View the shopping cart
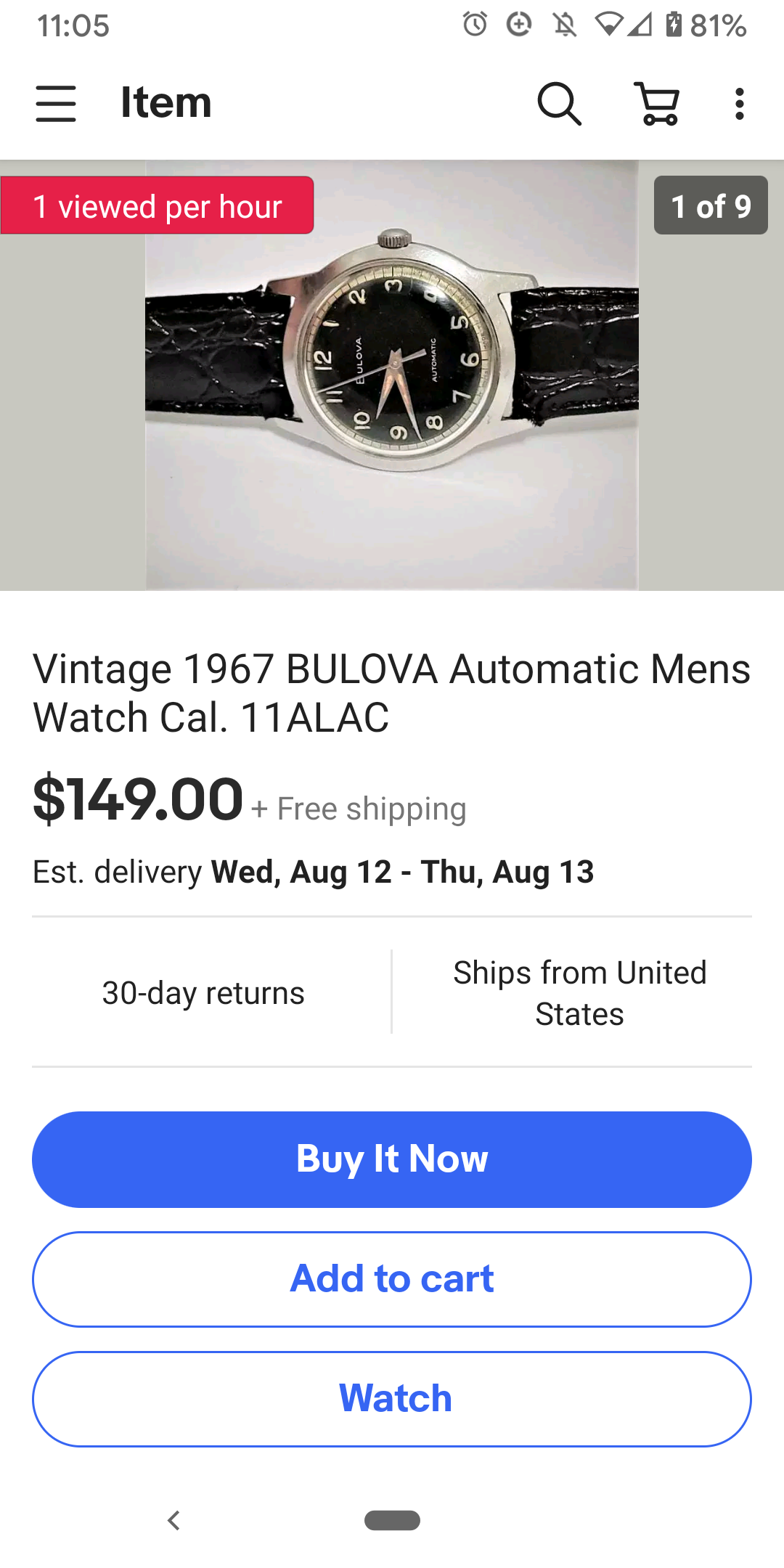 coord(657,104)
